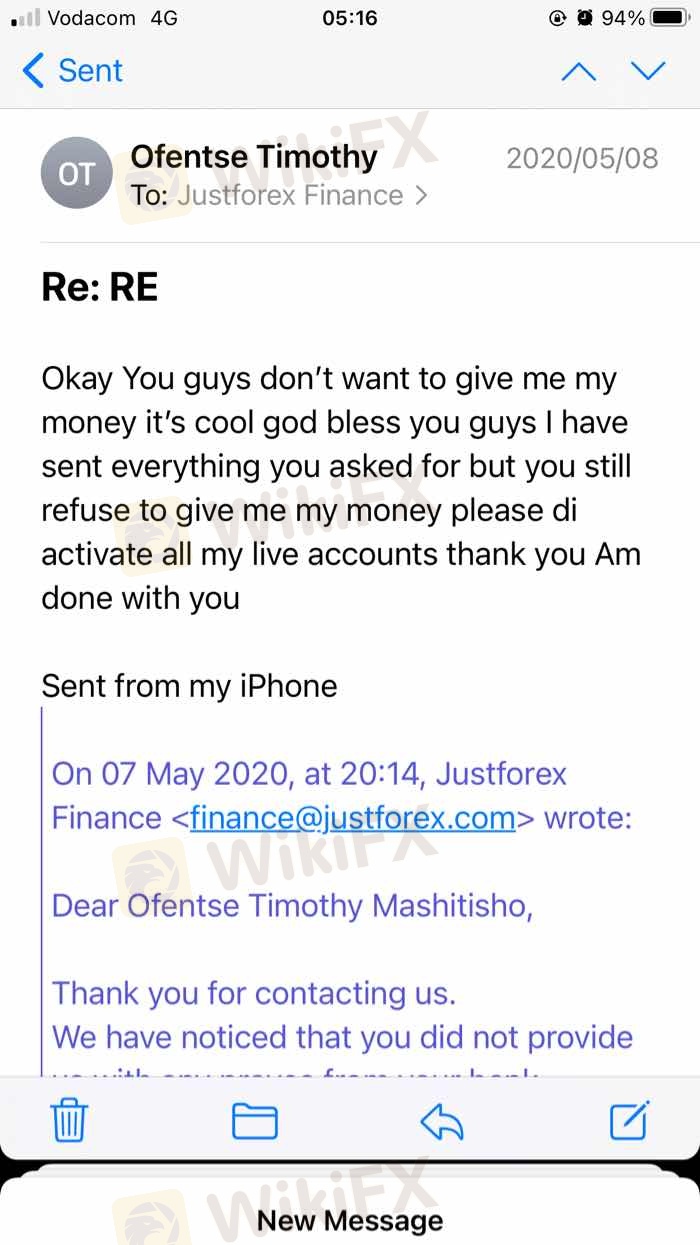Compose a new email
The width and height of the screenshot is (700, 1245).
(630, 1121)
